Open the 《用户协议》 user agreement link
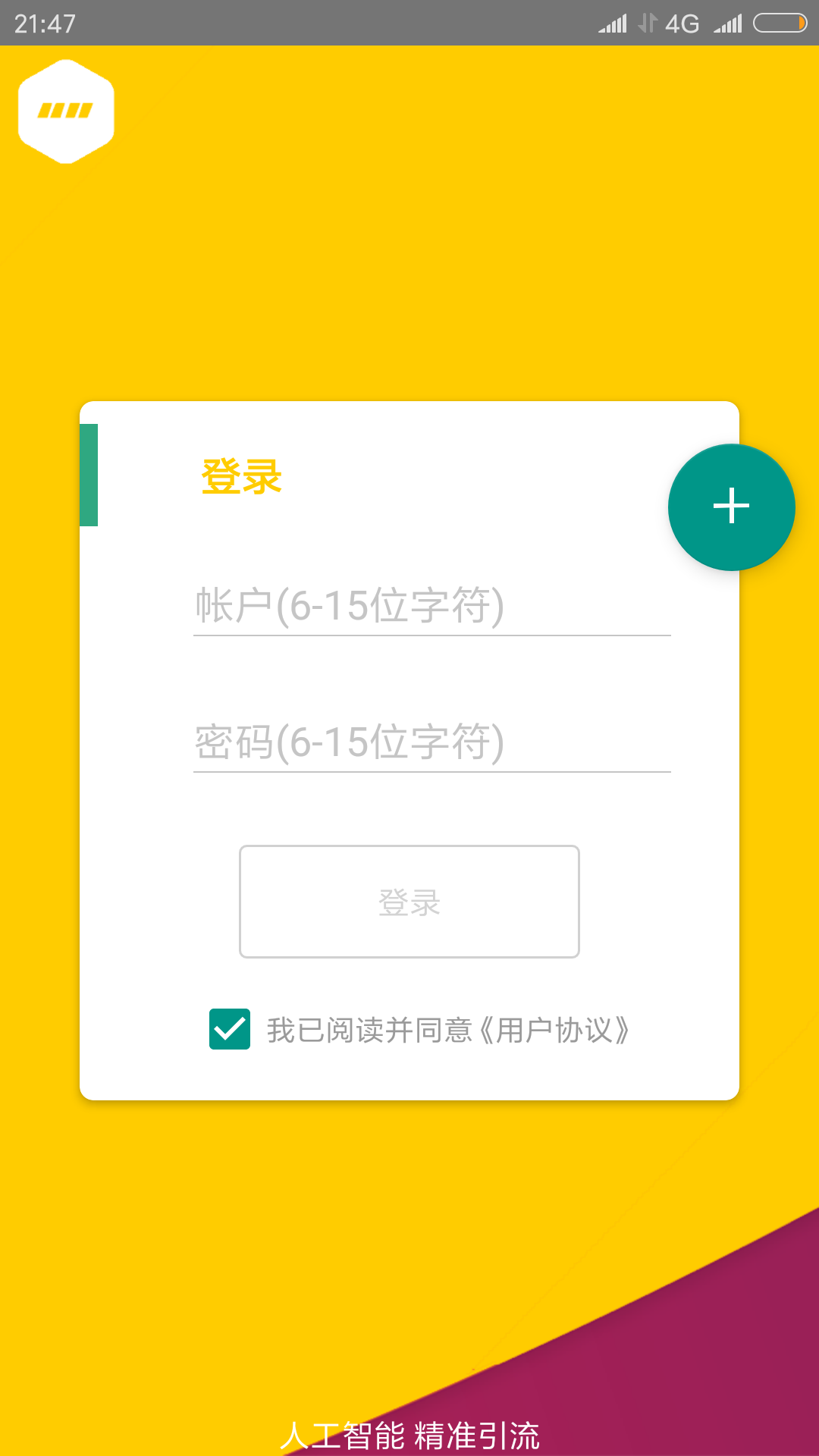Screen dimensions: 819x1456 (554, 1030)
